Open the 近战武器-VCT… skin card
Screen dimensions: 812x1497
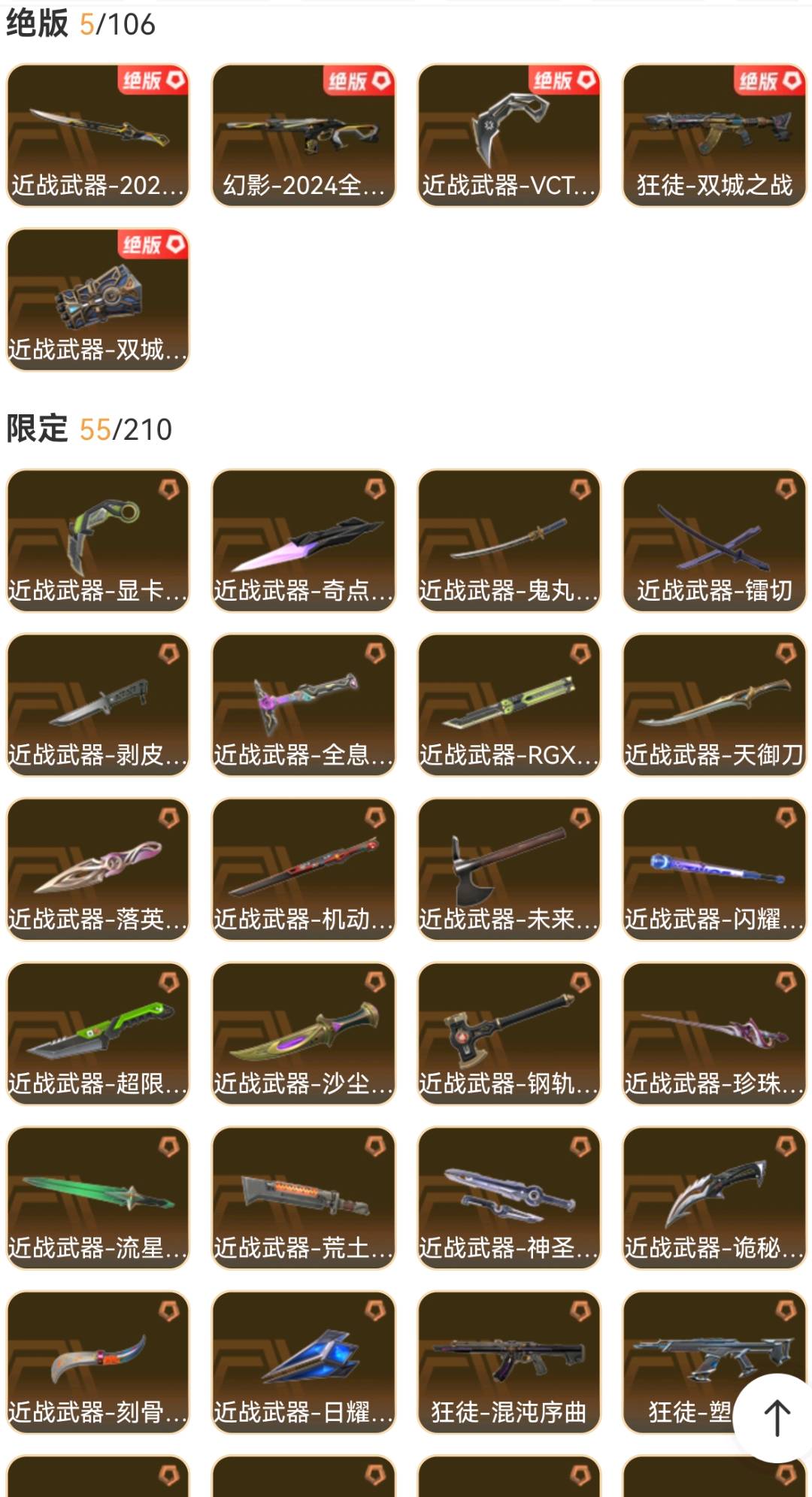point(509,135)
